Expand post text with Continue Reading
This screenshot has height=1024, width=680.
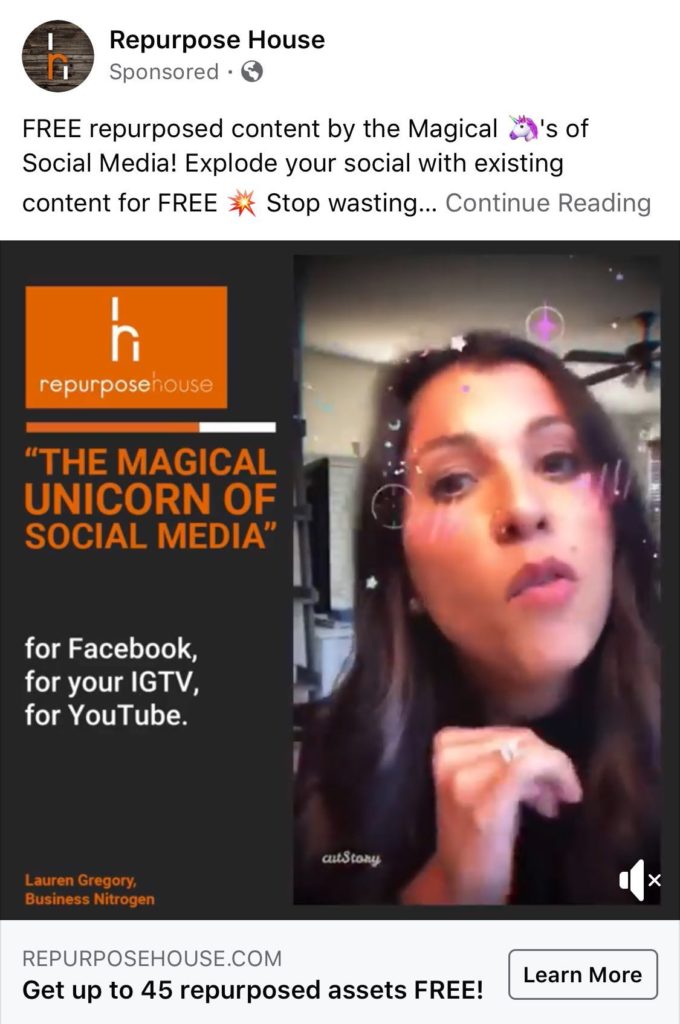tap(547, 203)
